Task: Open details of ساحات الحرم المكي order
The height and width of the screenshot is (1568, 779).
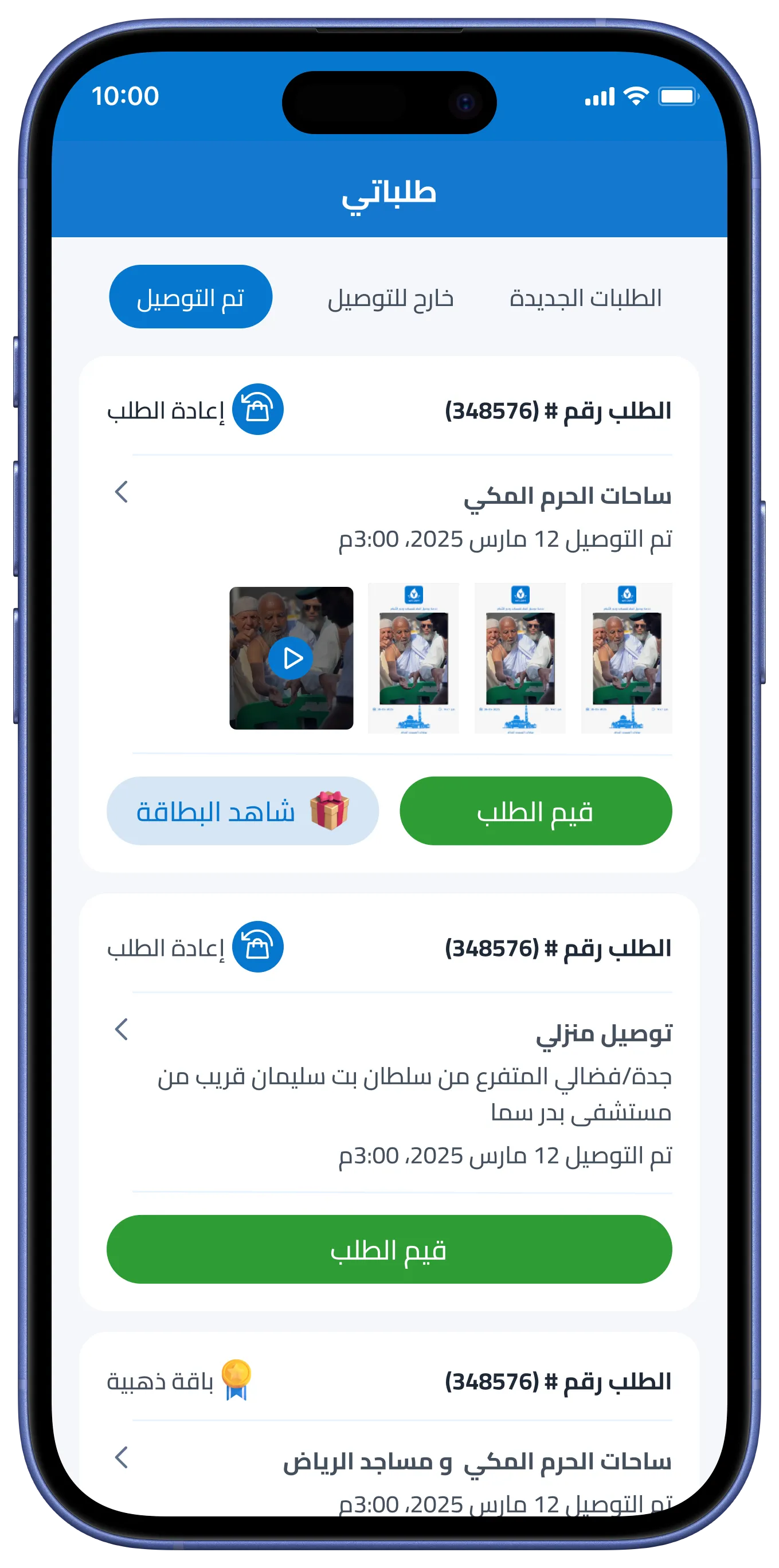Action: (x=122, y=492)
